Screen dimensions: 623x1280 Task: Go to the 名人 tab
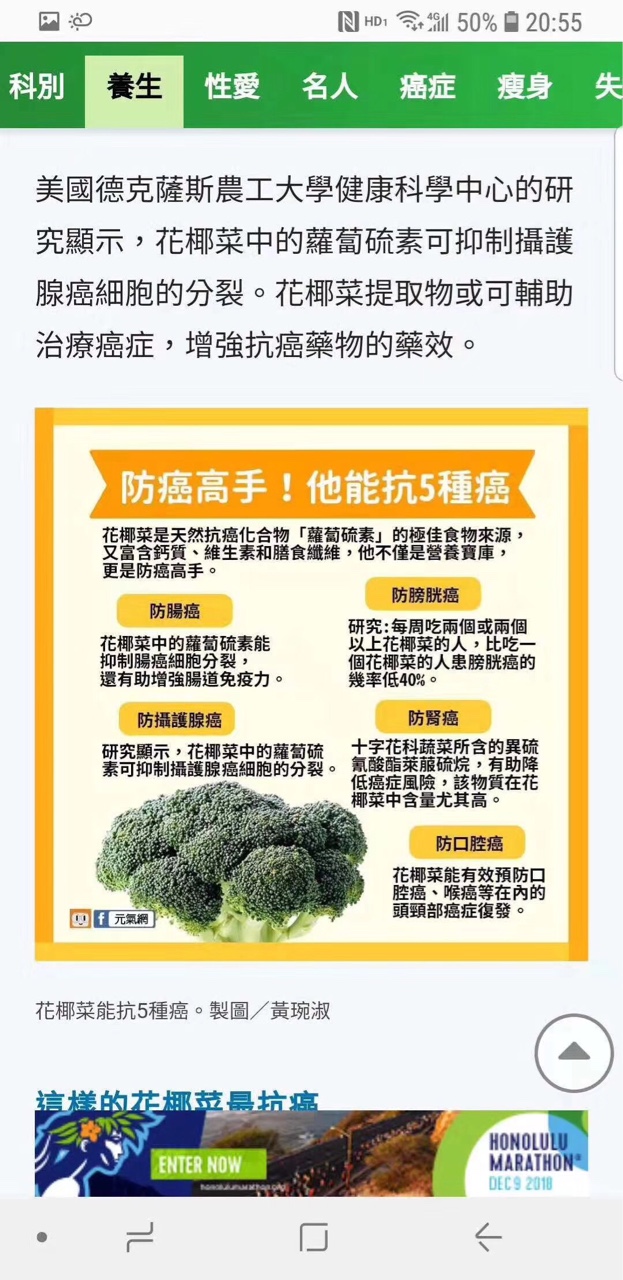[330, 87]
